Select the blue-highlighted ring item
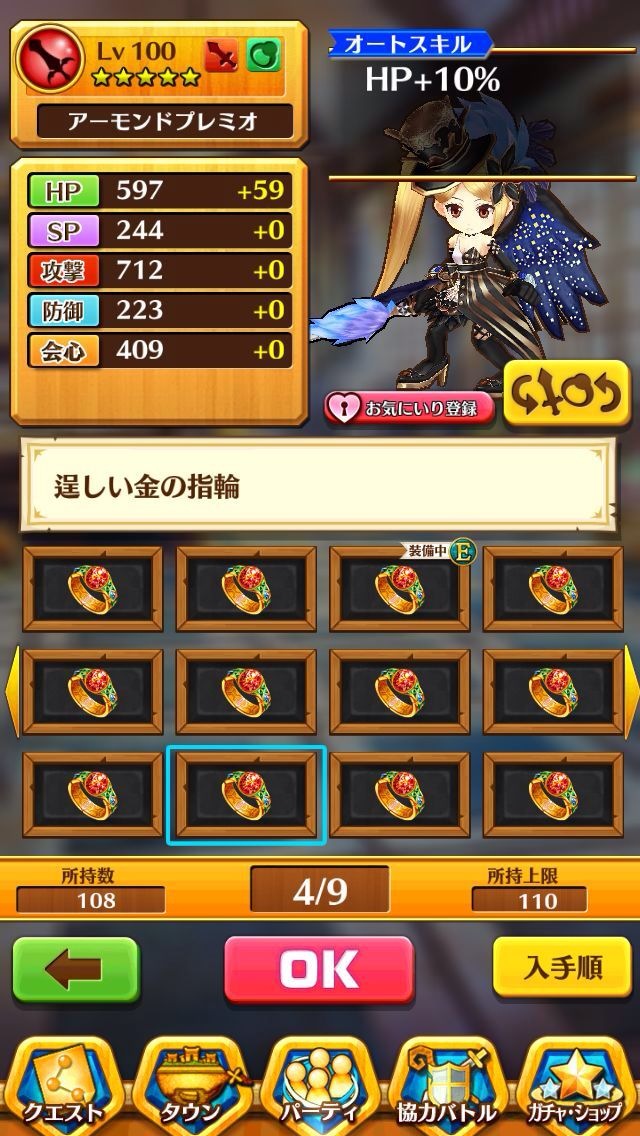 click(x=246, y=795)
